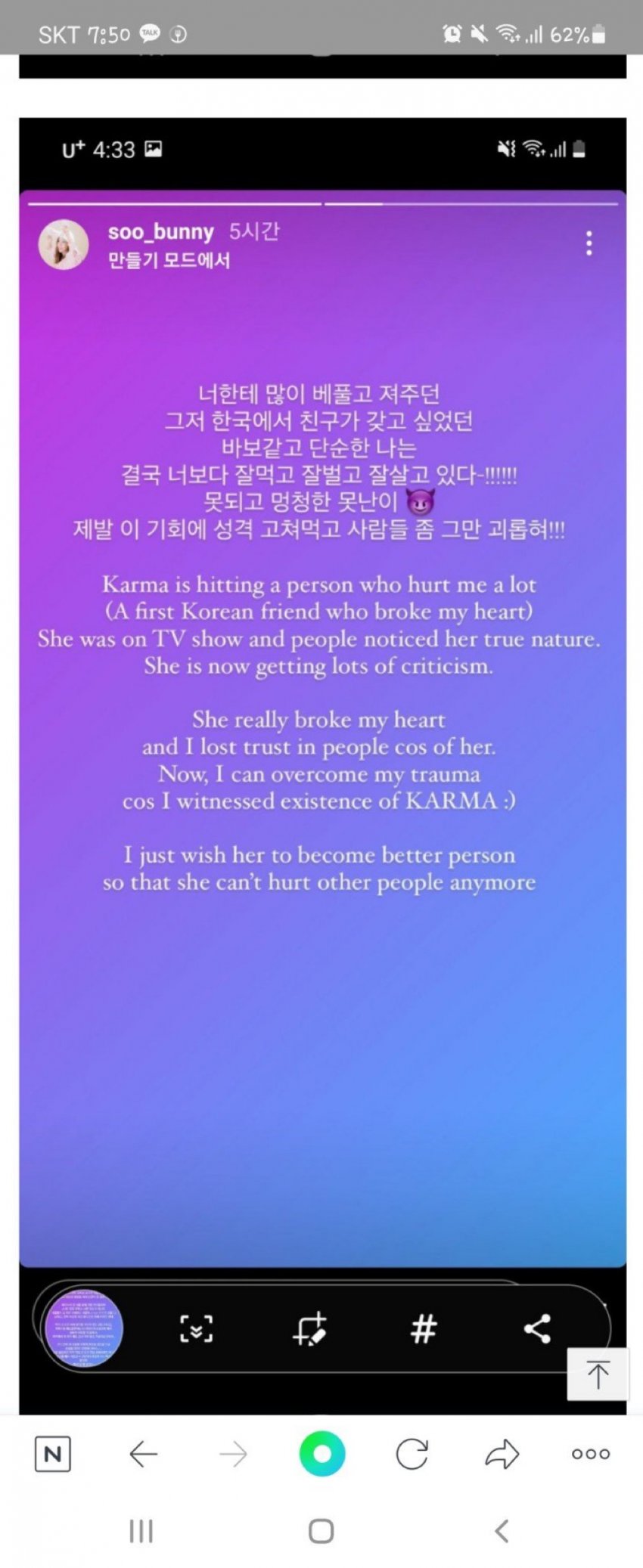Share this page

502,1453
